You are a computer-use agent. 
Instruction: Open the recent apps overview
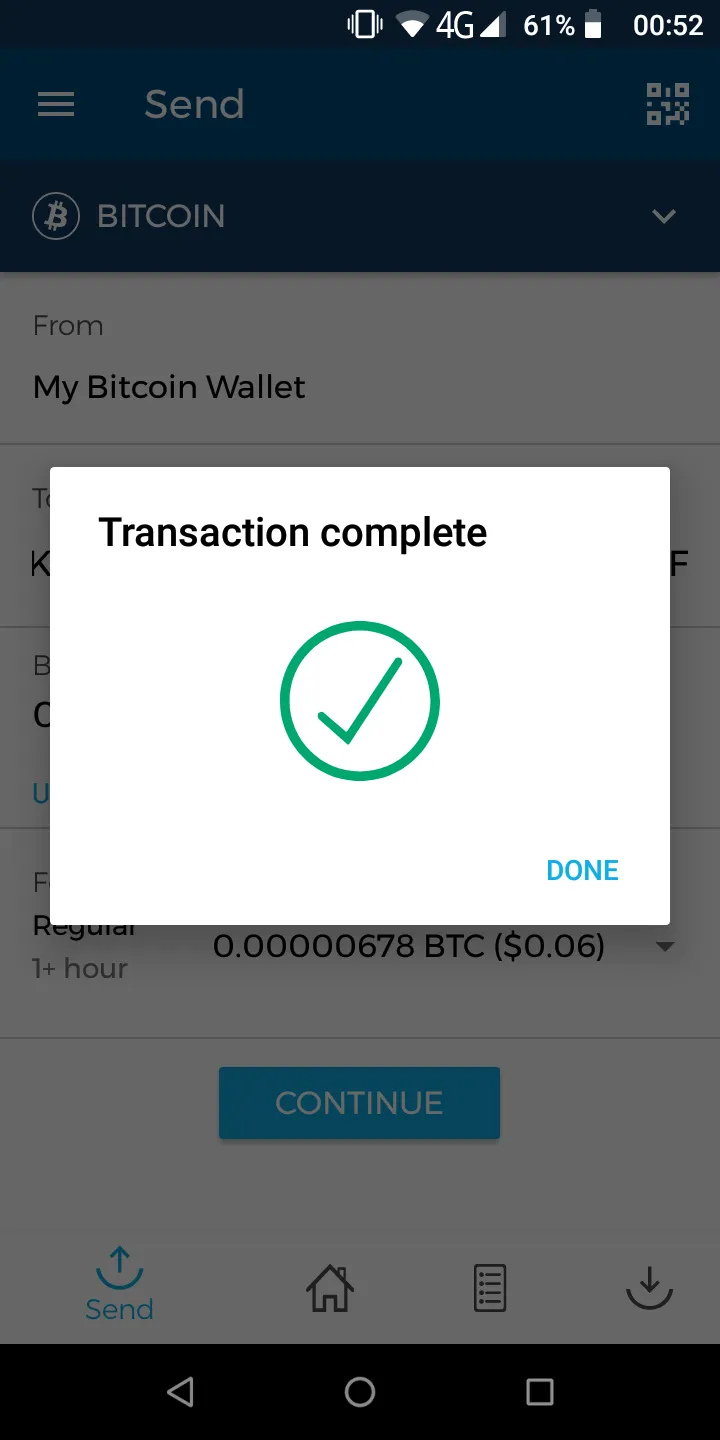[x=539, y=1391]
